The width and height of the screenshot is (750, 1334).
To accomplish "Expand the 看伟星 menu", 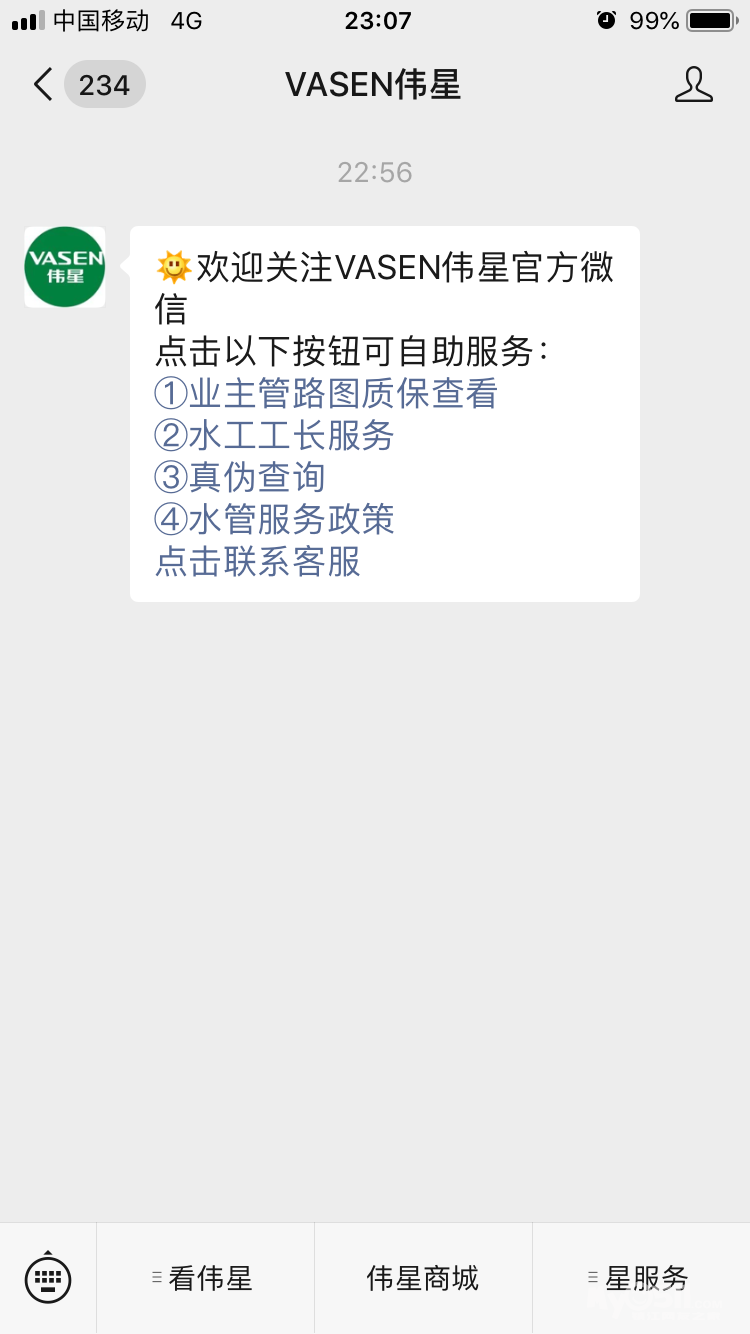I will coord(206,1278).
